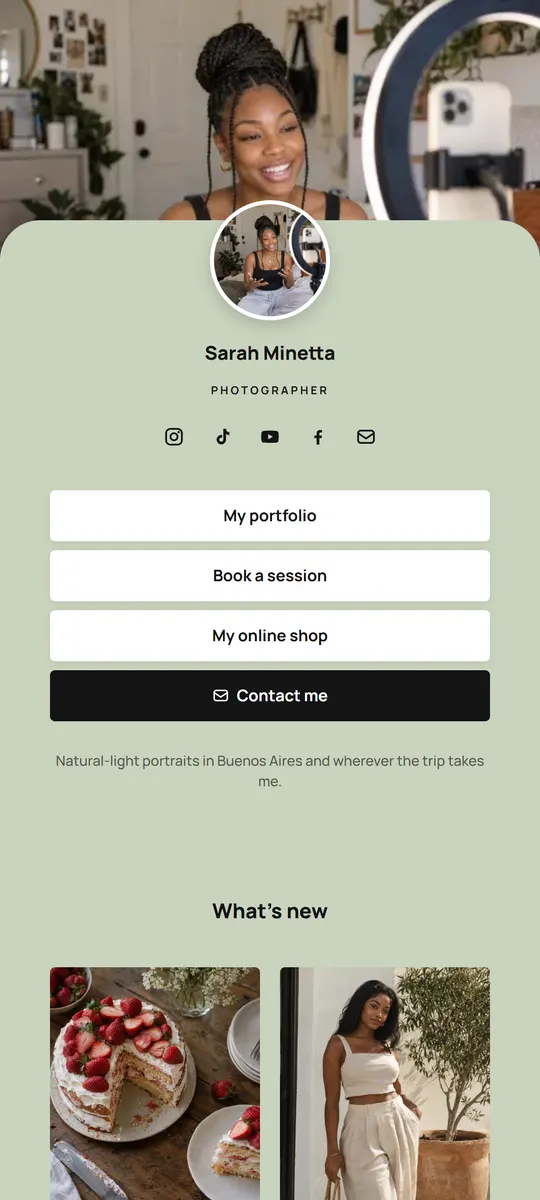Open Sarah's Instagram profile icon

click(174, 437)
